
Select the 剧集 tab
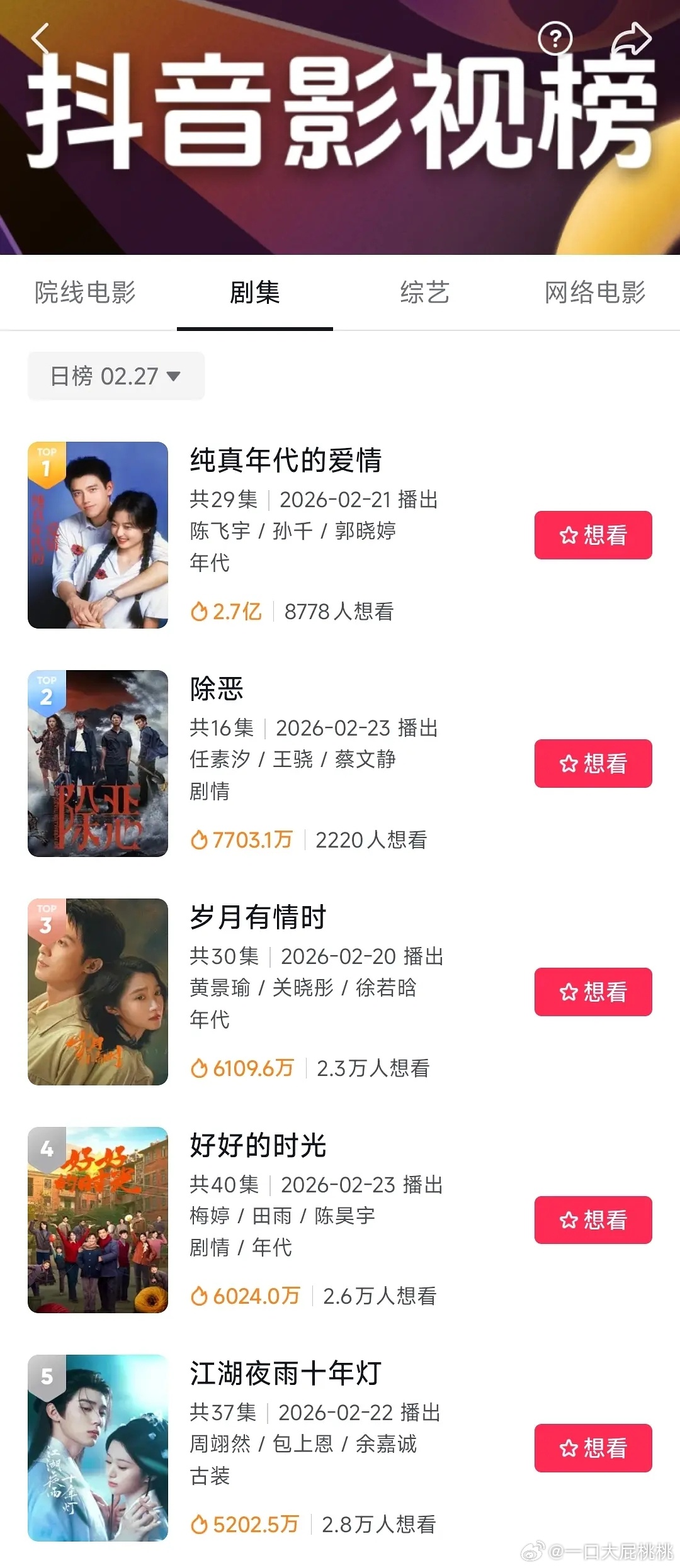pyautogui.click(x=254, y=293)
